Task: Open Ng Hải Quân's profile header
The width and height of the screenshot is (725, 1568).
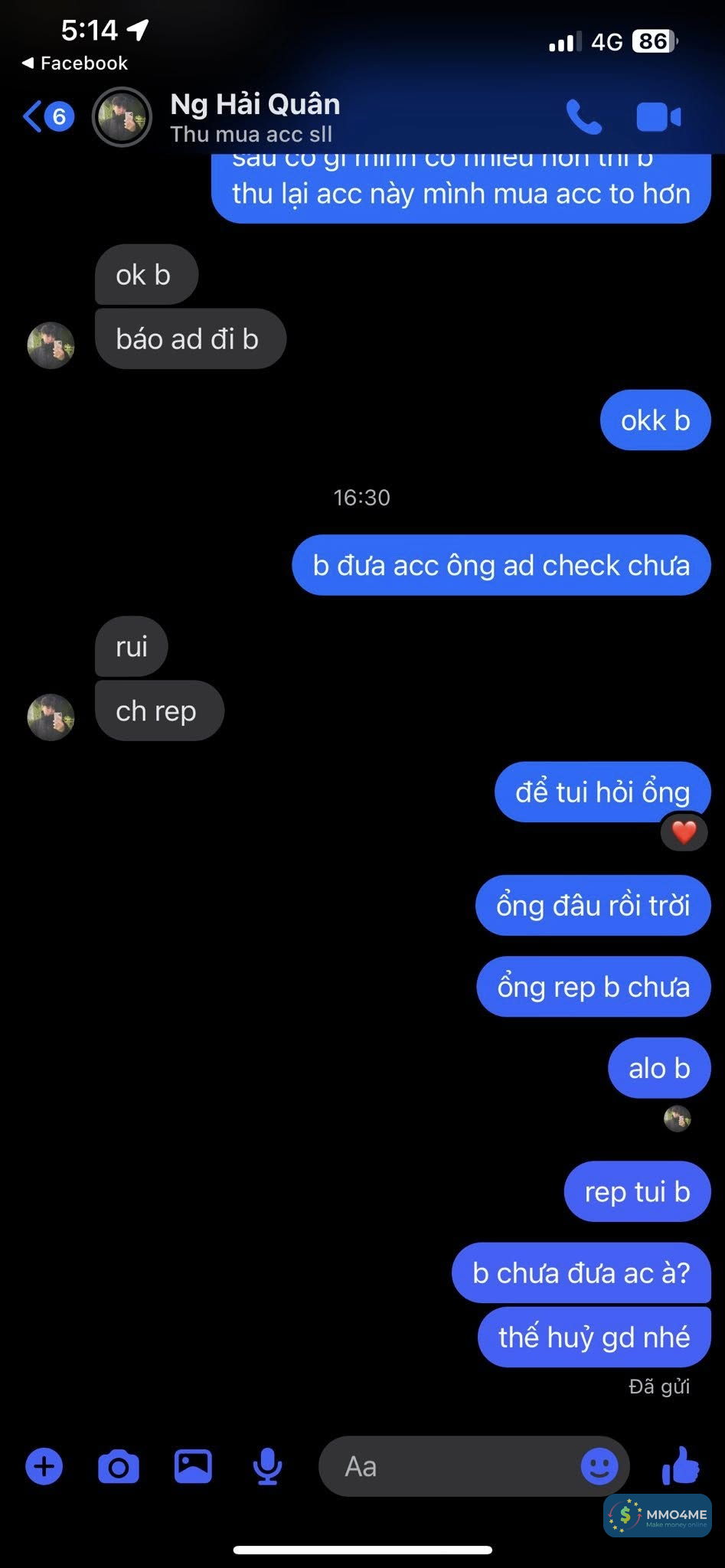Action: tap(254, 116)
